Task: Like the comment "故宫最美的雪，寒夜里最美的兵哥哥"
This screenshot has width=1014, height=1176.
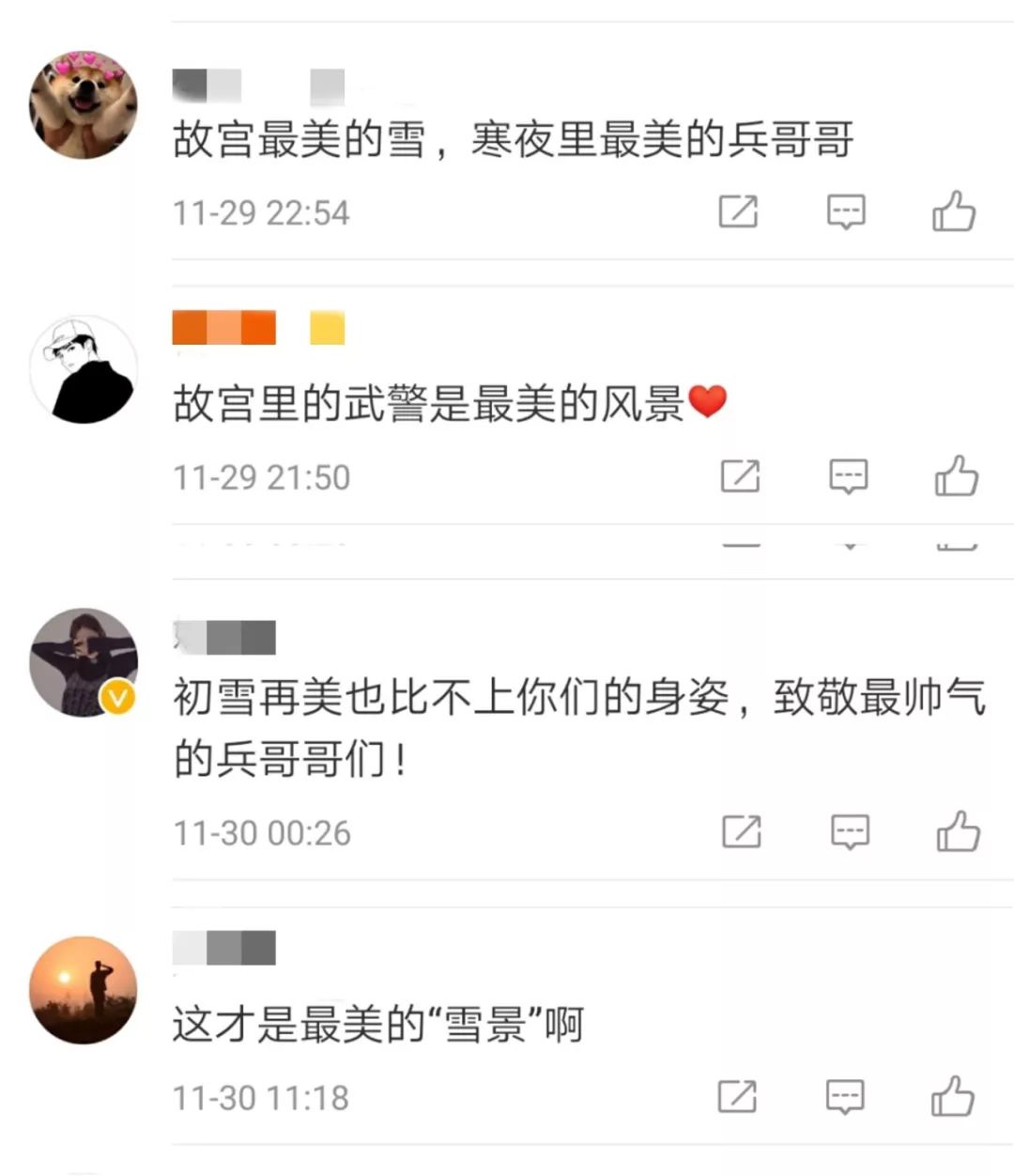Action: point(953,211)
